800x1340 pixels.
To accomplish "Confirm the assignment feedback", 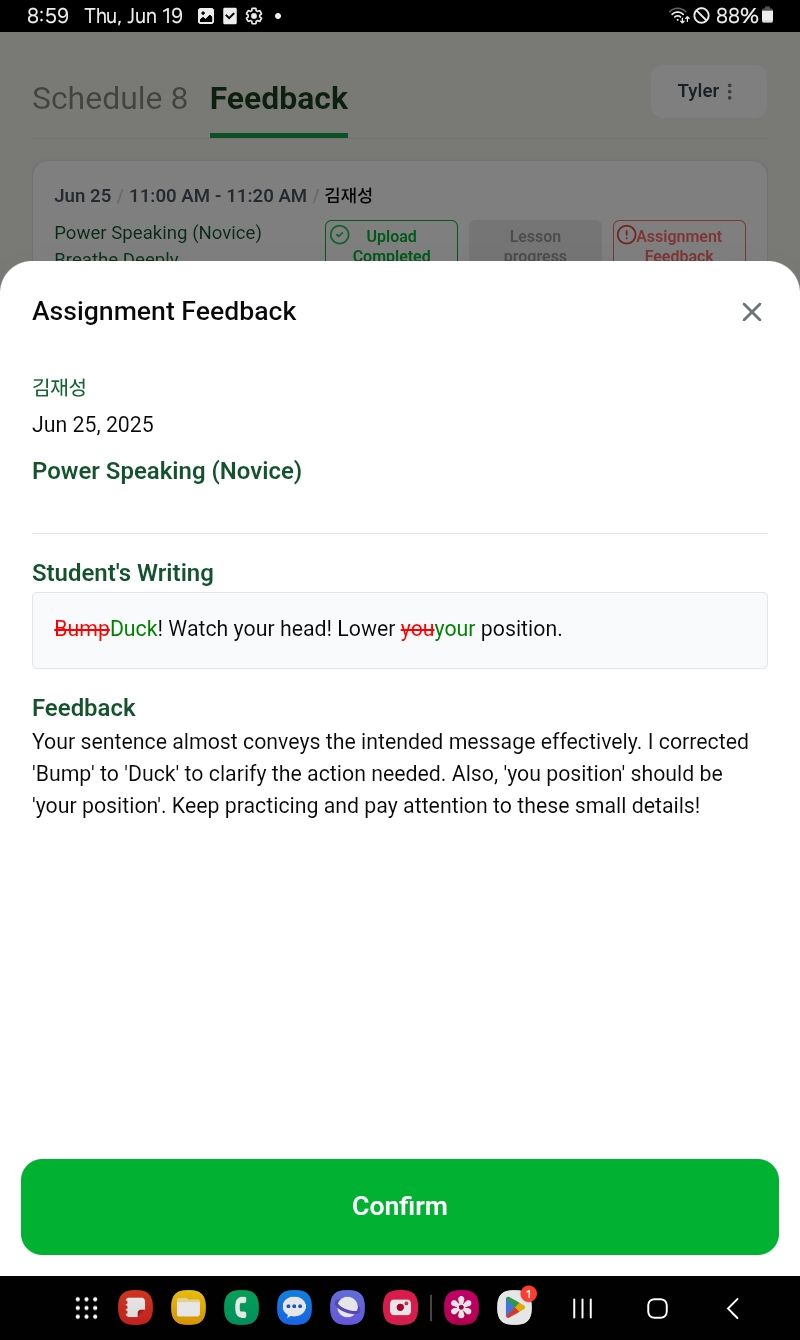I will click(x=400, y=1206).
